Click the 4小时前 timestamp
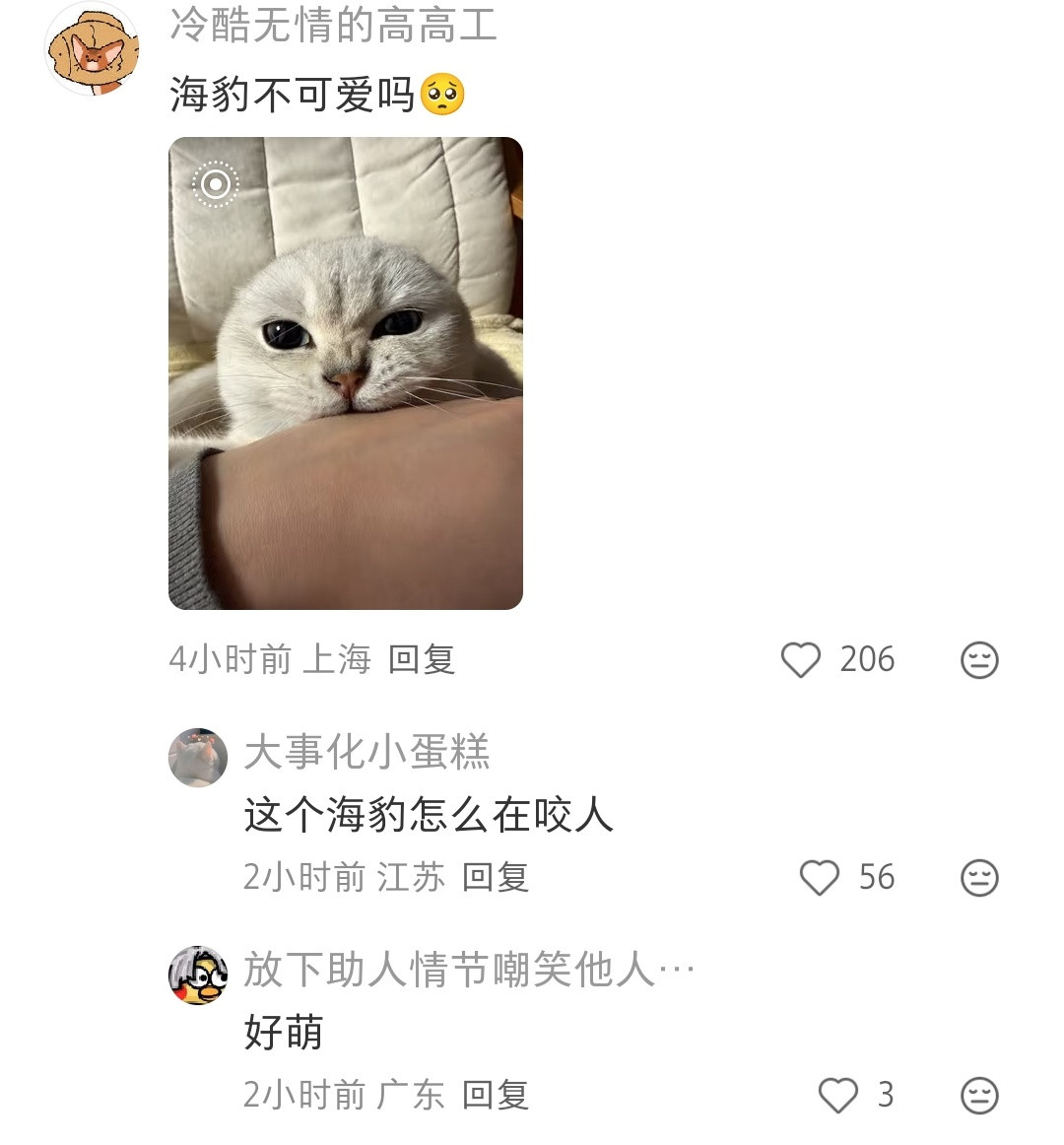Image resolution: width=1064 pixels, height=1145 pixels. coord(232,662)
